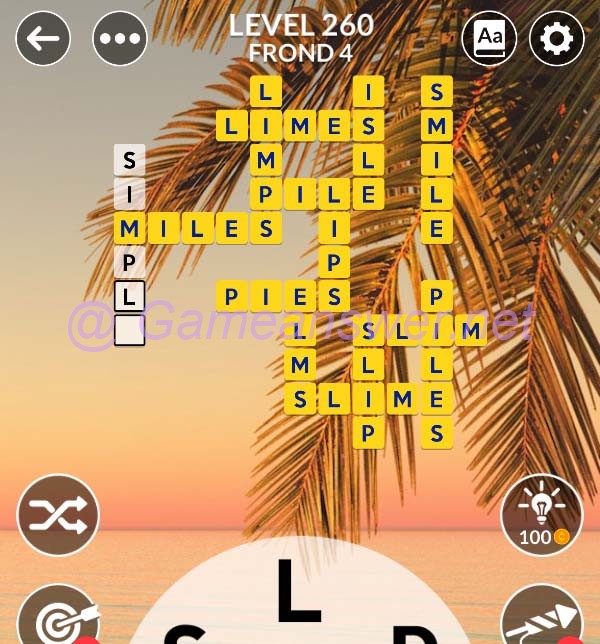Use the lightbulb hint for 100 coins
Image resolution: width=600 pixels, height=644 pixels.
(541, 515)
